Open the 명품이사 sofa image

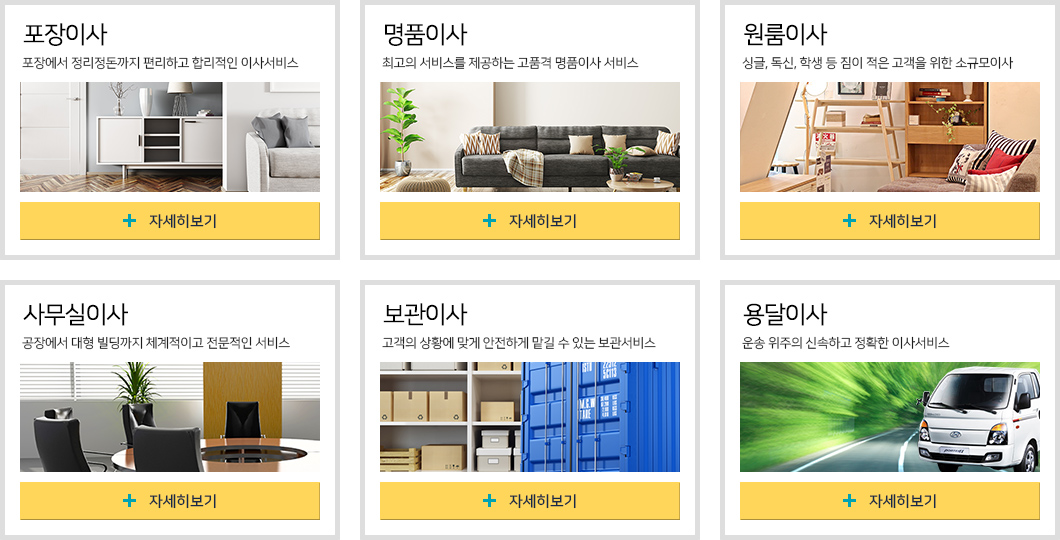(530, 137)
